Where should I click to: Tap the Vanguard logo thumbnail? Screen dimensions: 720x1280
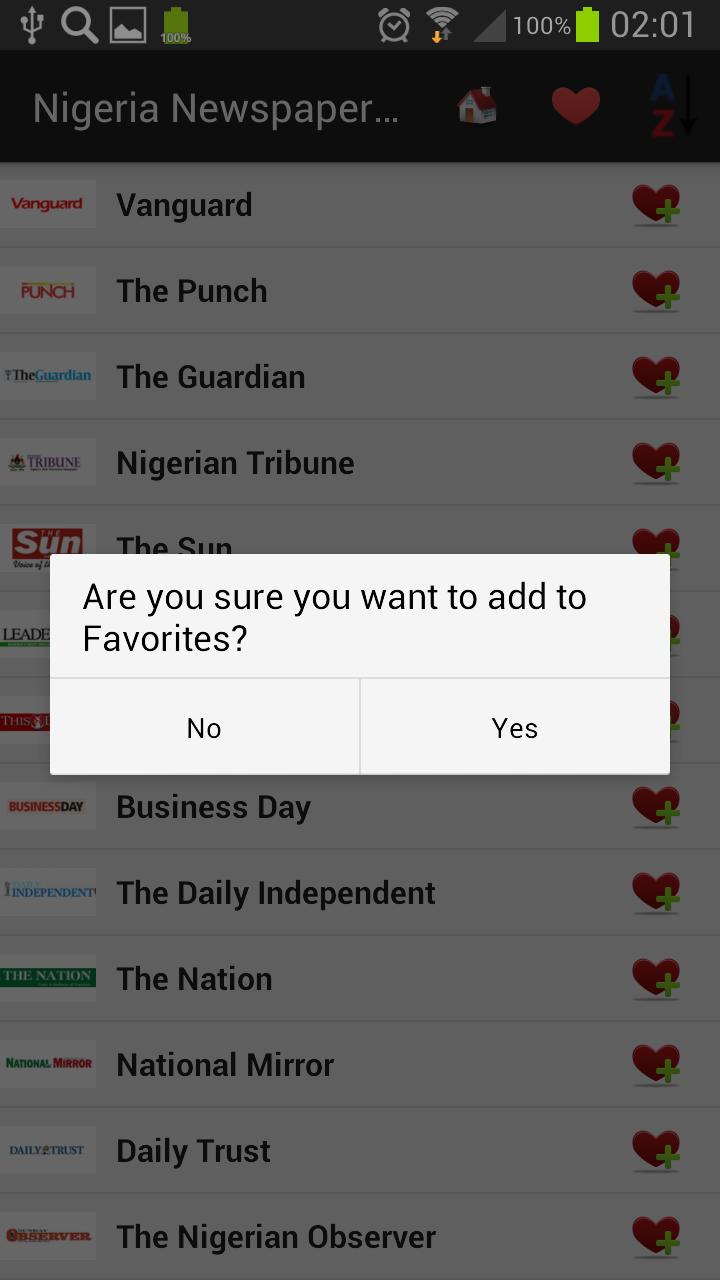point(47,204)
